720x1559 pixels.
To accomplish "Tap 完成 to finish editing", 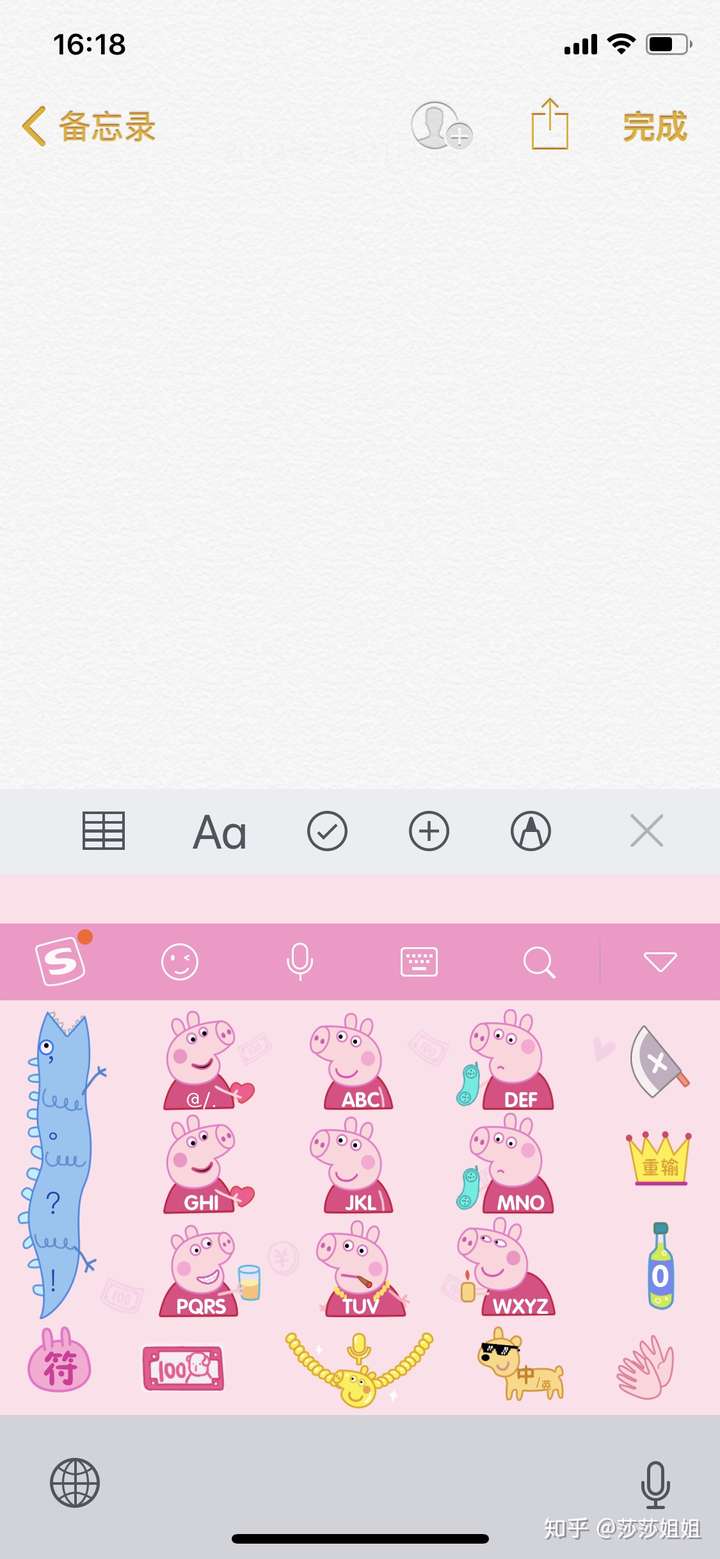I will pyautogui.click(x=655, y=127).
